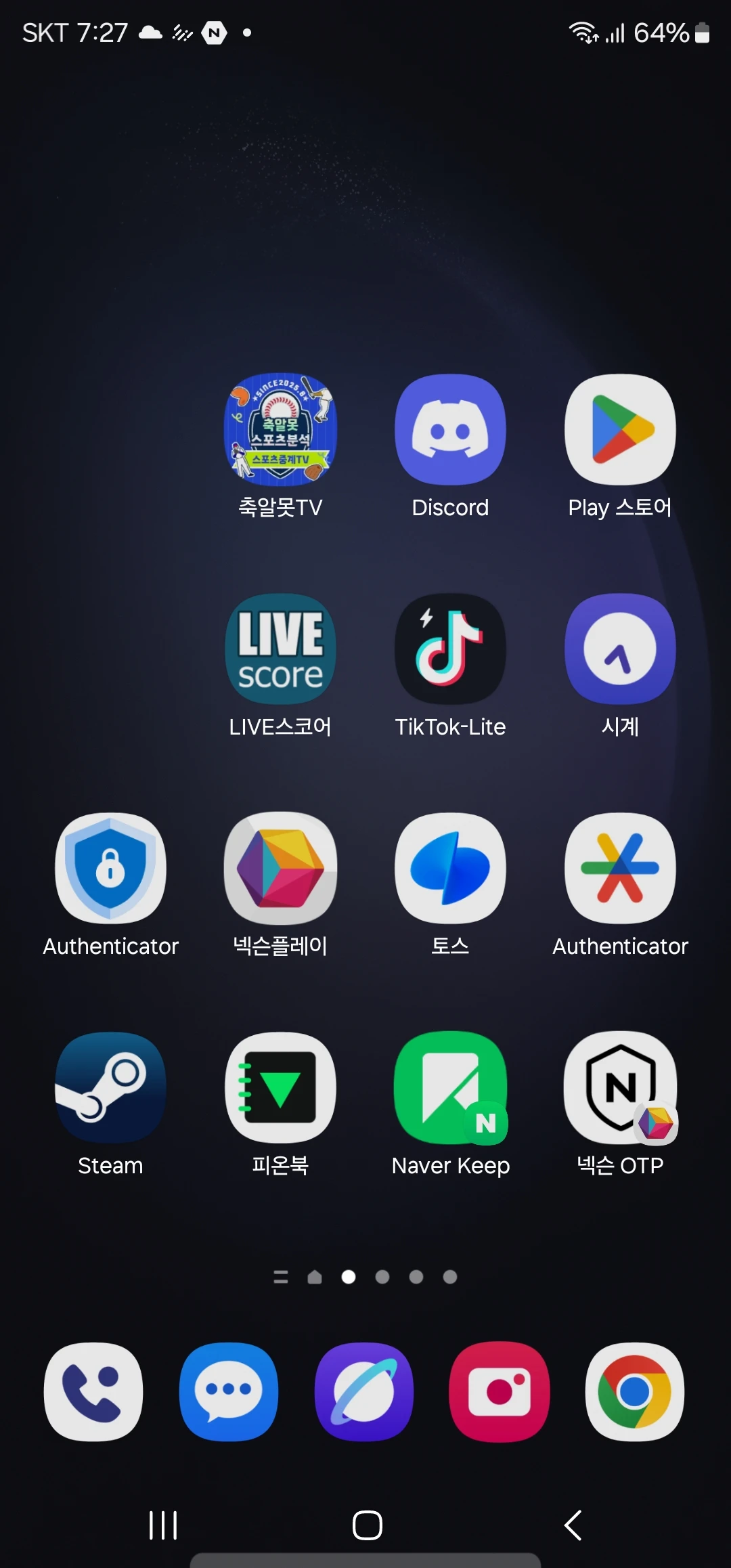731x1568 pixels.
Task: Open Play 스토어
Action: point(620,430)
